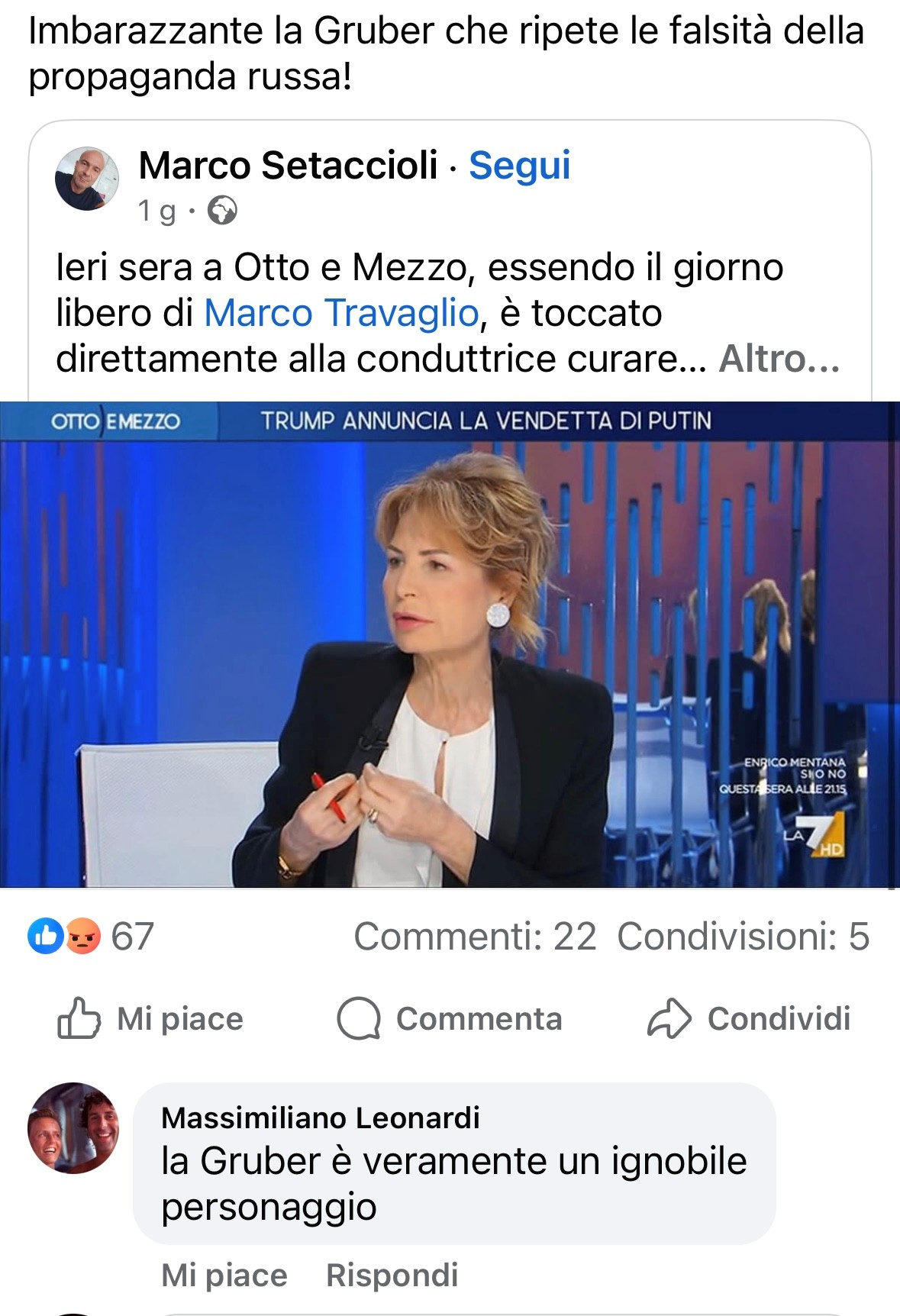The image size is (900, 1316).
Task: Follow Marco Setaccioli via Segui
Action: (519, 166)
